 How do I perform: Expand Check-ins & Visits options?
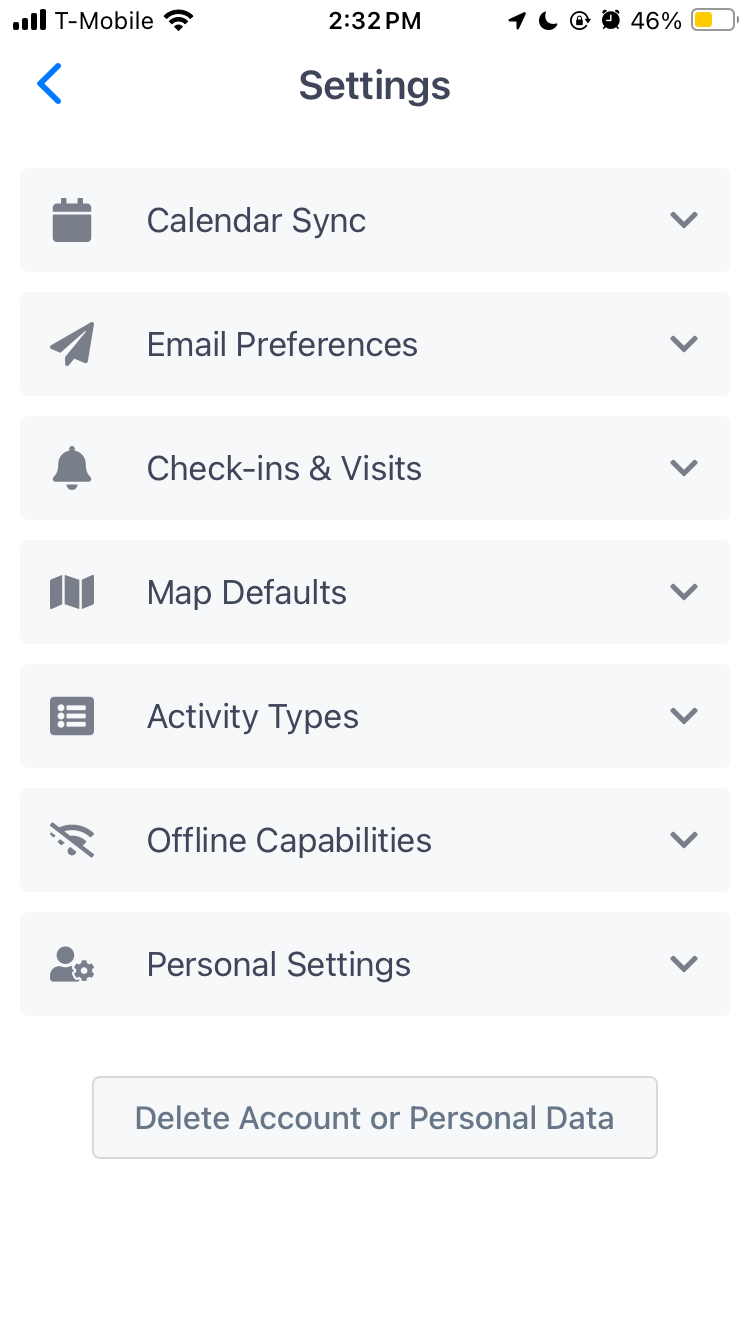tap(375, 468)
